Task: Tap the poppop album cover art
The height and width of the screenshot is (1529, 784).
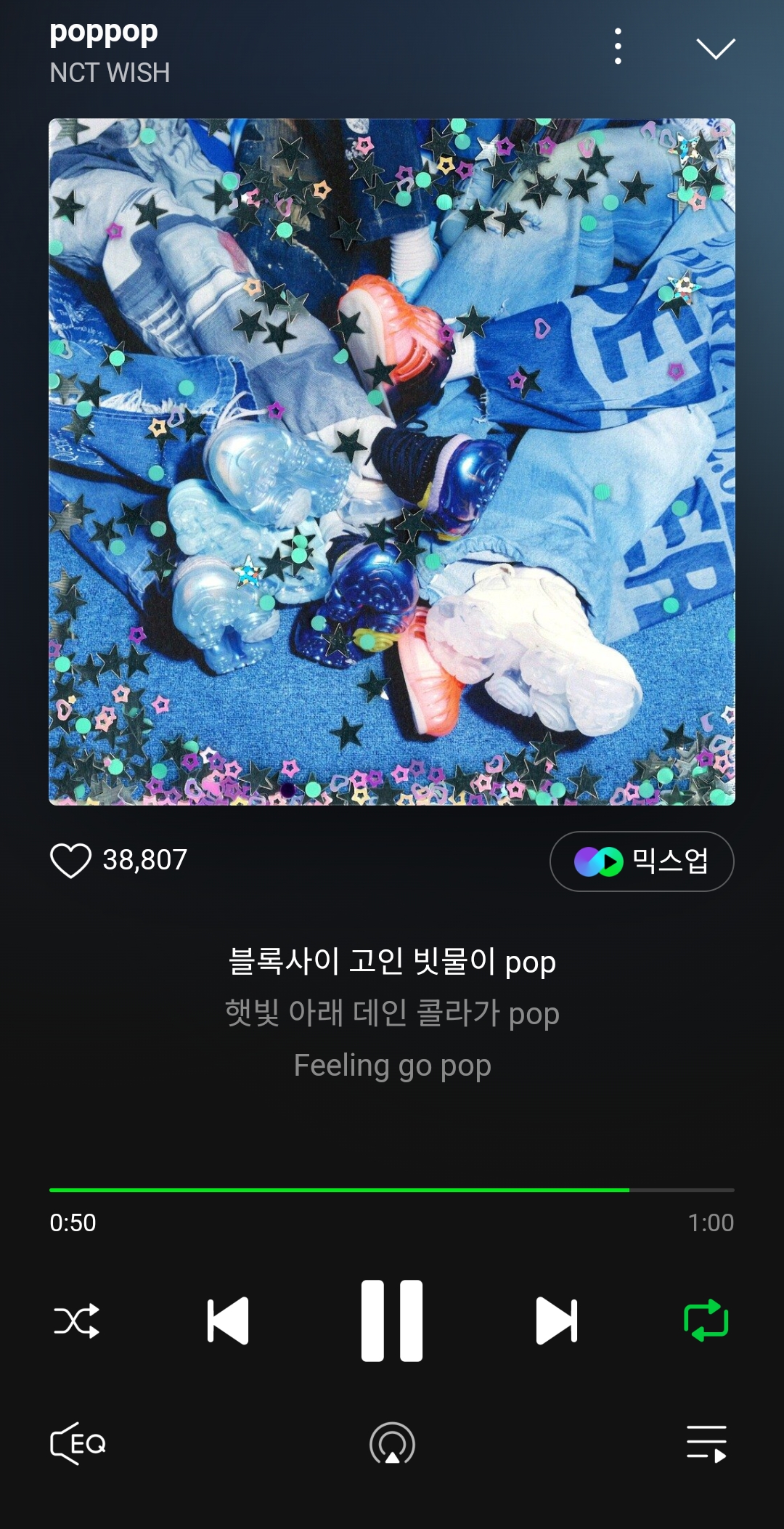Action: coord(392,462)
